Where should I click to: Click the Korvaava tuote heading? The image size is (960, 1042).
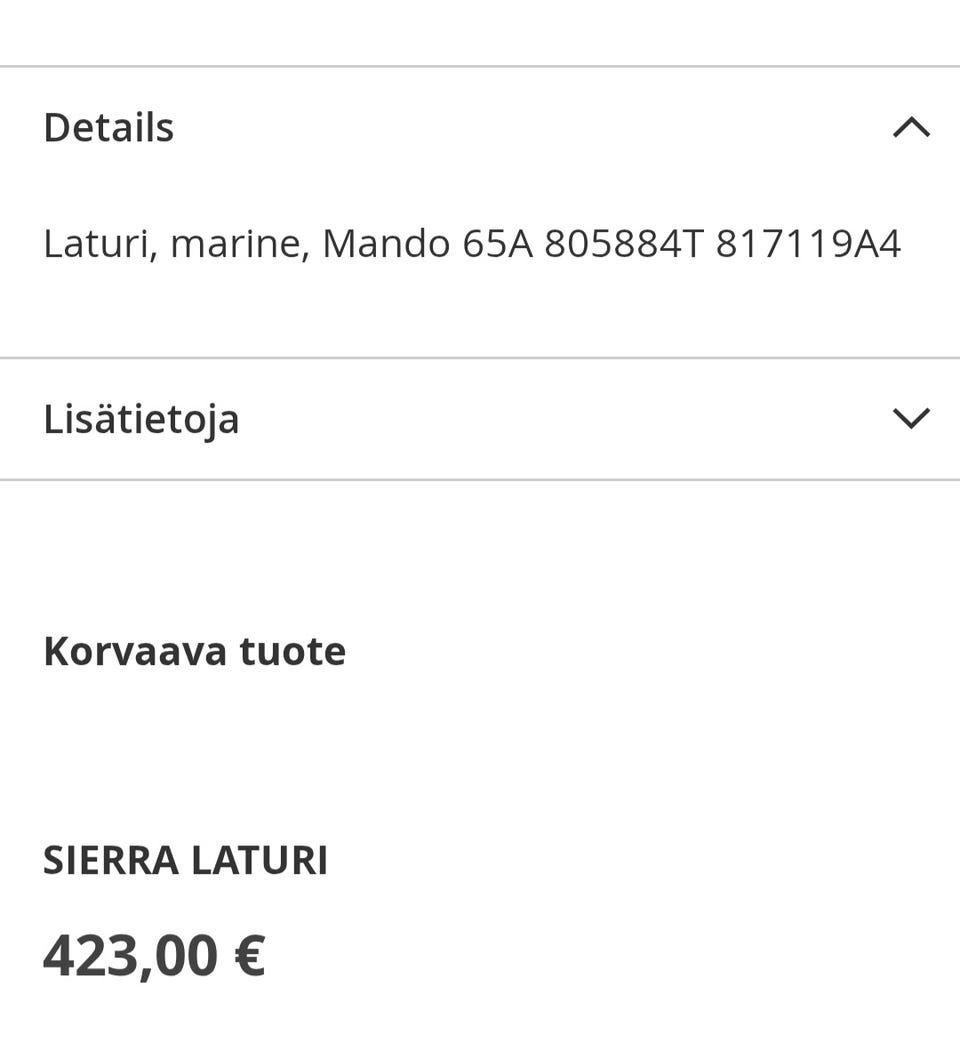tap(193, 650)
